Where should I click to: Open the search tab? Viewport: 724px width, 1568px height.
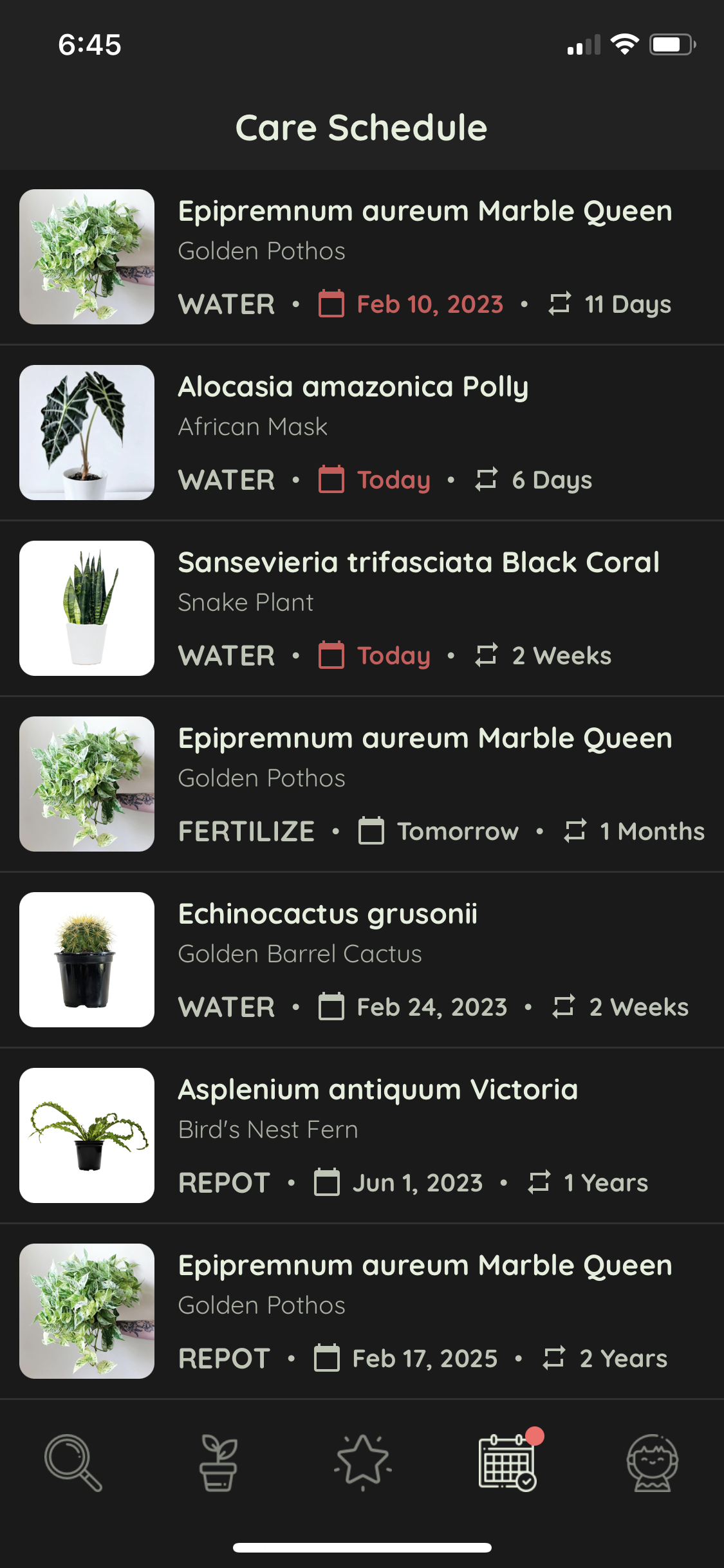pos(71,1463)
